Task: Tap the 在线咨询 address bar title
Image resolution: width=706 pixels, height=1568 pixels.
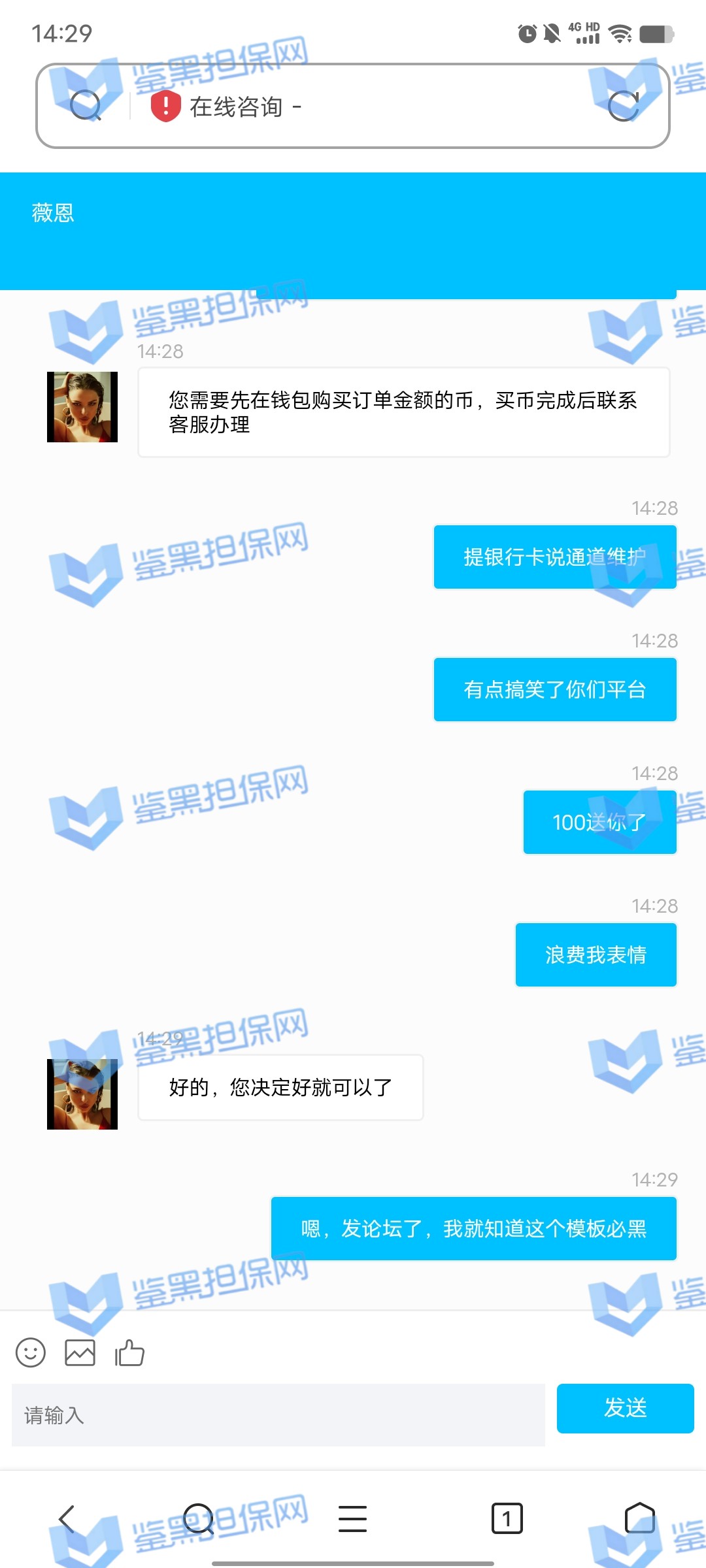Action: click(236, 106)
